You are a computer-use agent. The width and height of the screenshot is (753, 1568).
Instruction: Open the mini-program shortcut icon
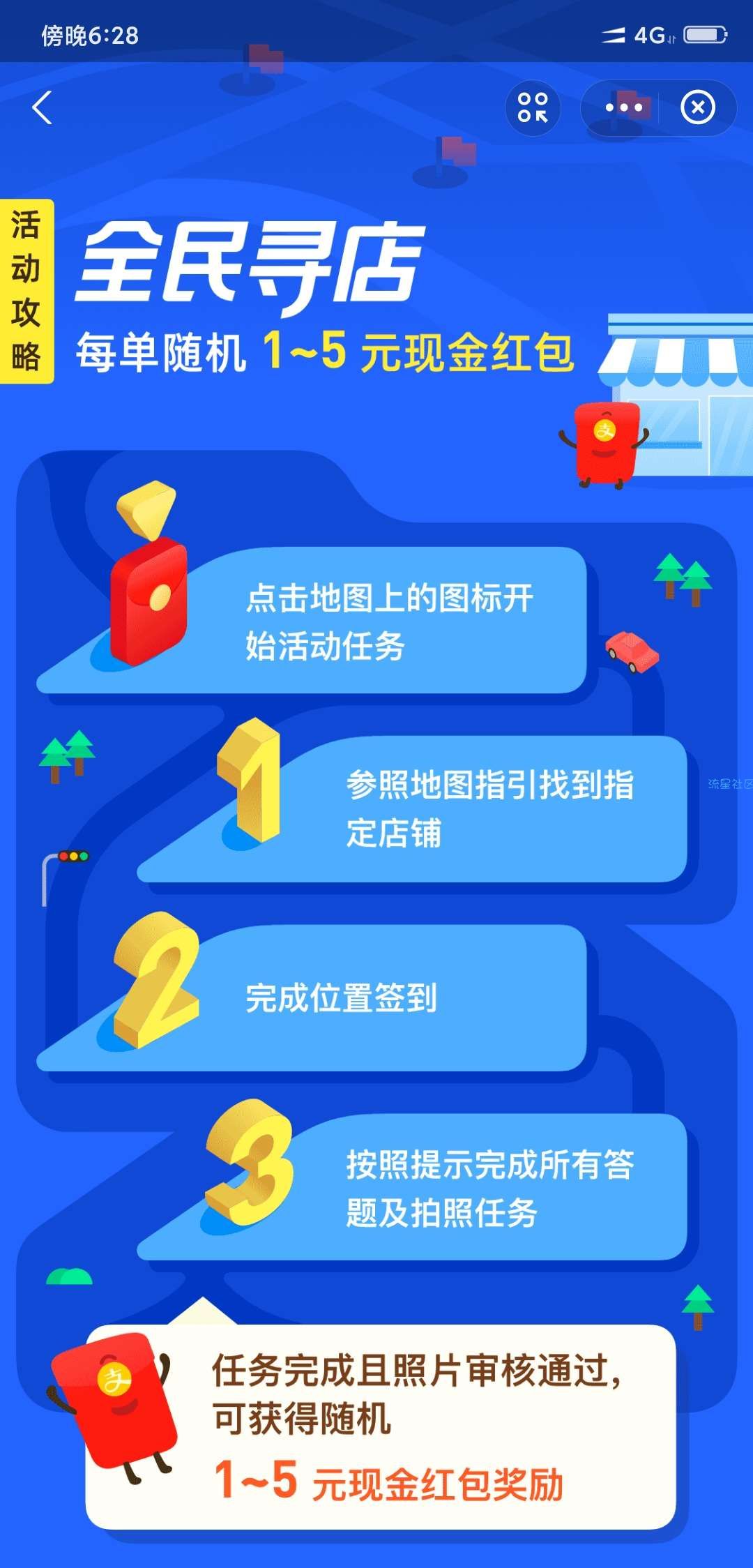coord(532,107)
